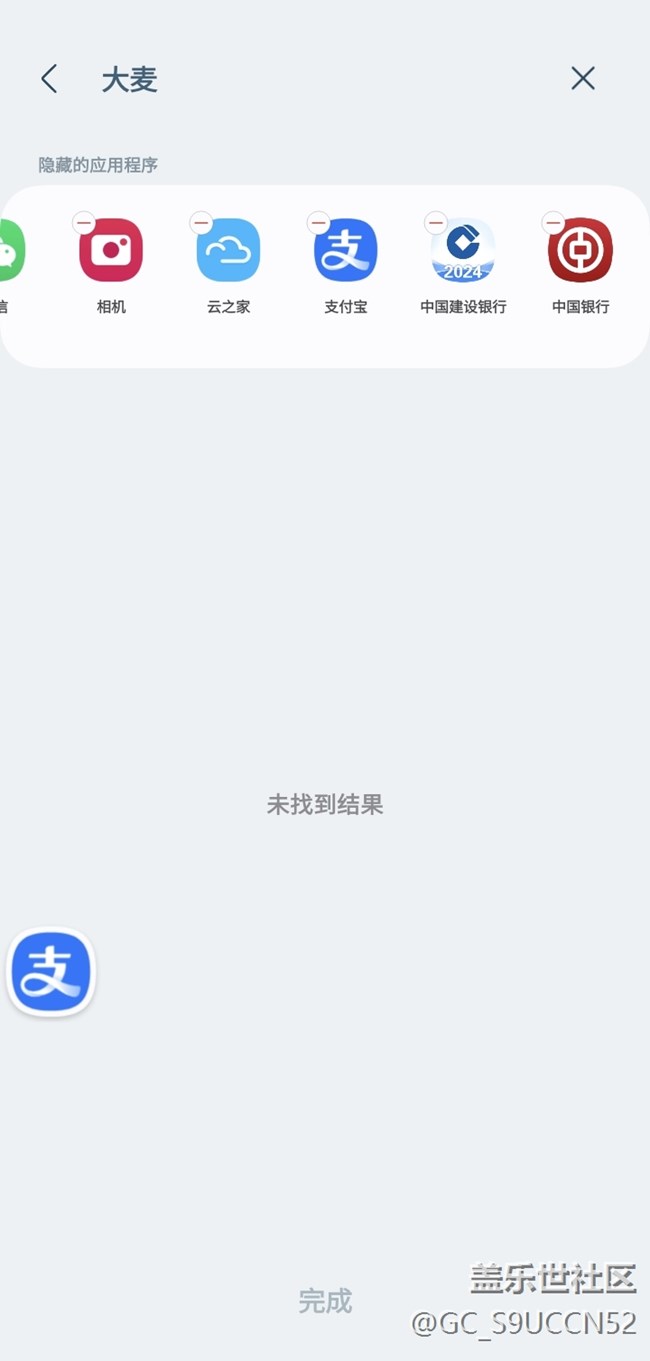Unhide 相机 via its minus badge

coord(84,222)
